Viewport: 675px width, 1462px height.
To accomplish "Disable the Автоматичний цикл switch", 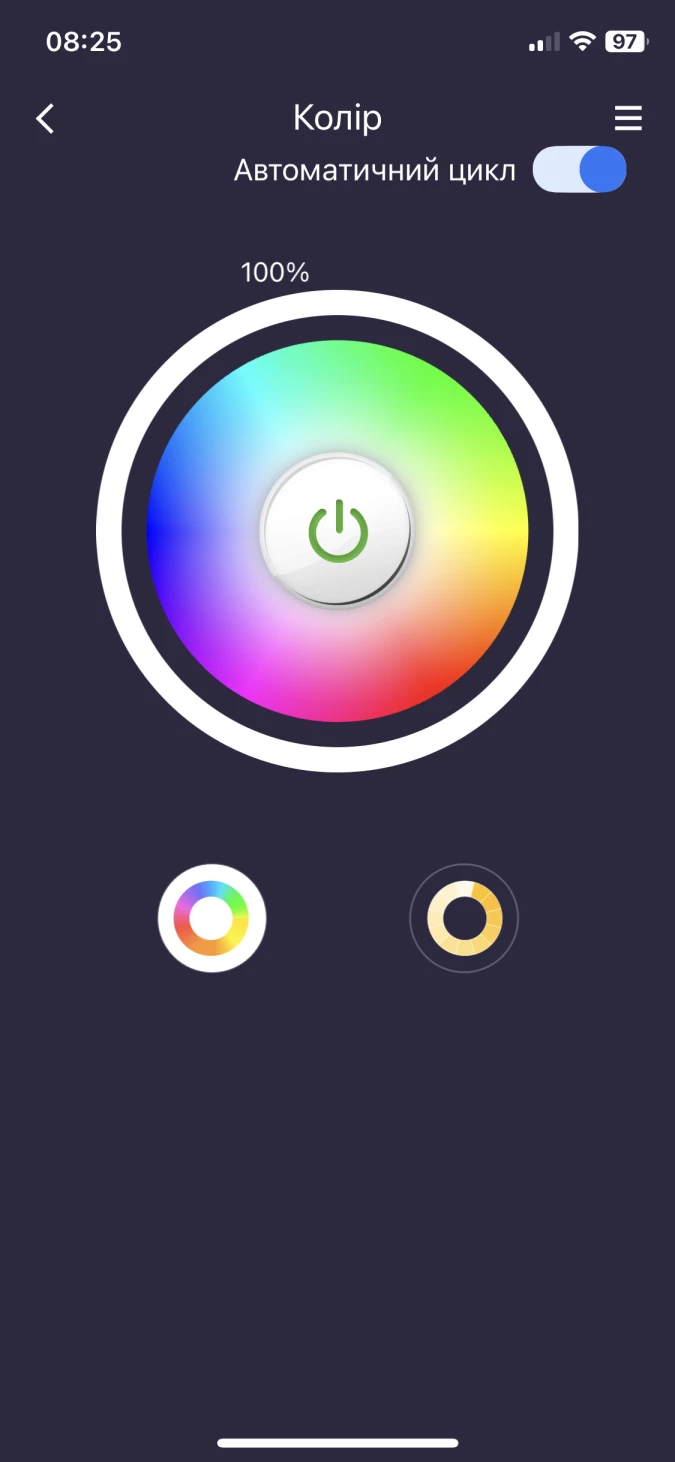I will [x=579, y=170].
